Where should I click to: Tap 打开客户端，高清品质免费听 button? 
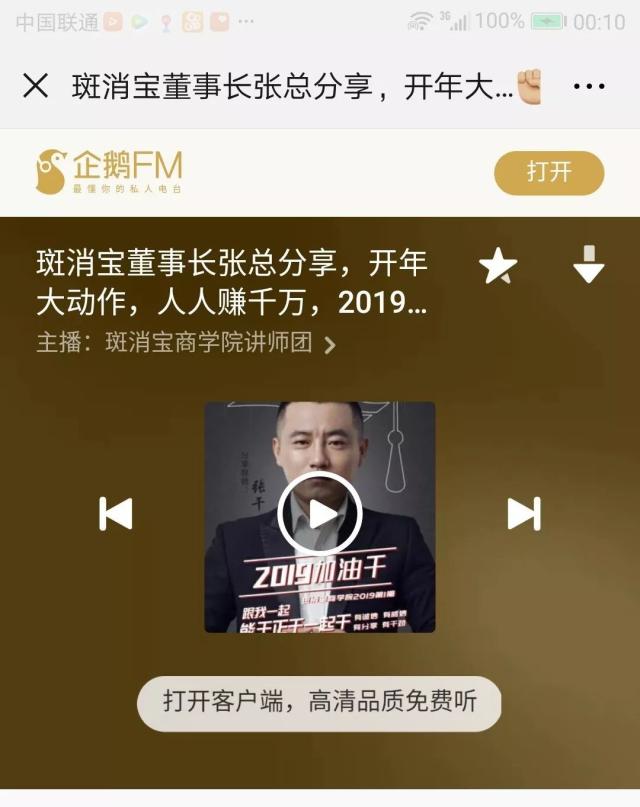(x=319, y=703)
